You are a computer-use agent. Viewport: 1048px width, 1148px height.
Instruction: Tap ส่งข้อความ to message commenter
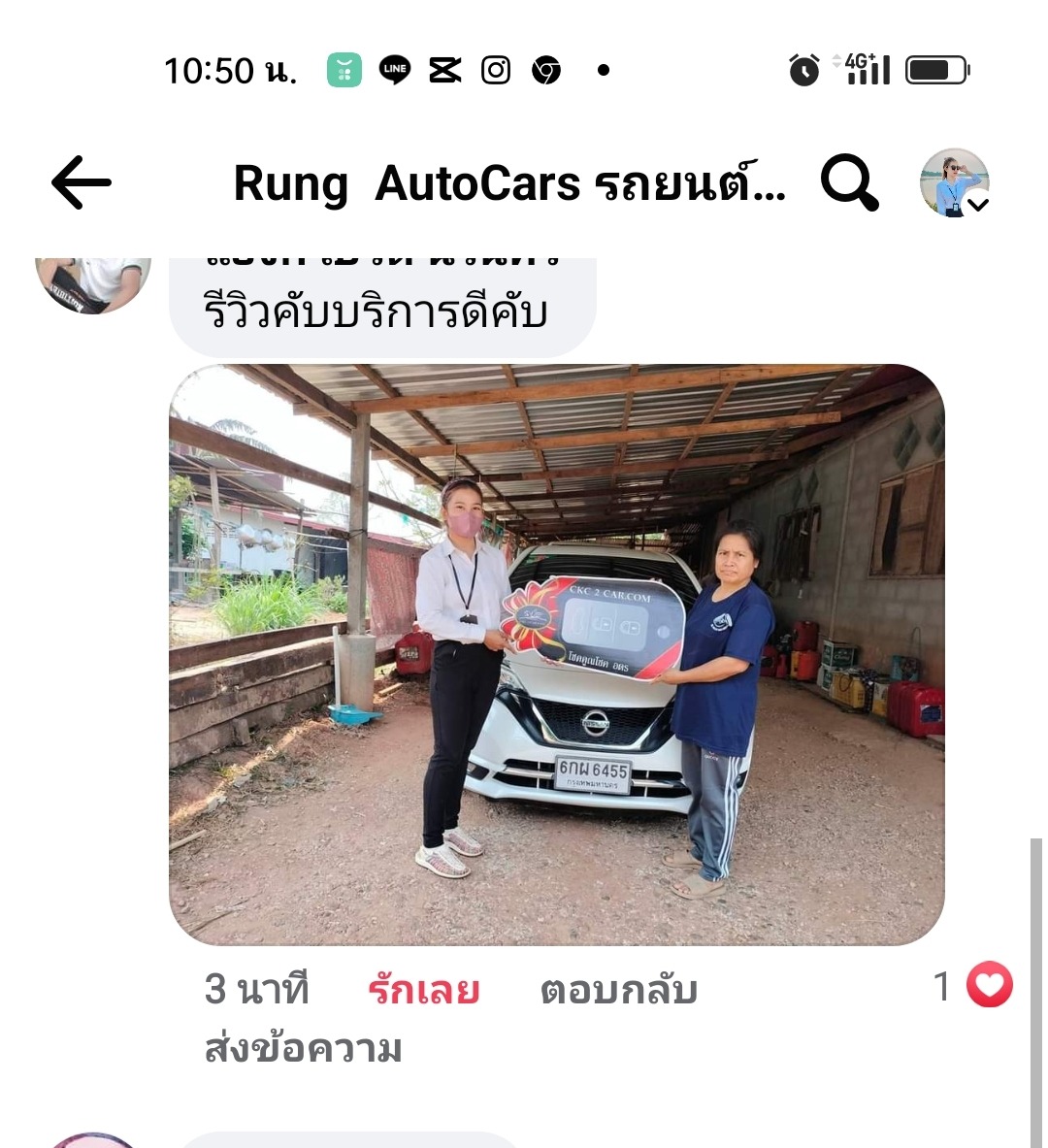click(303, 1049)
